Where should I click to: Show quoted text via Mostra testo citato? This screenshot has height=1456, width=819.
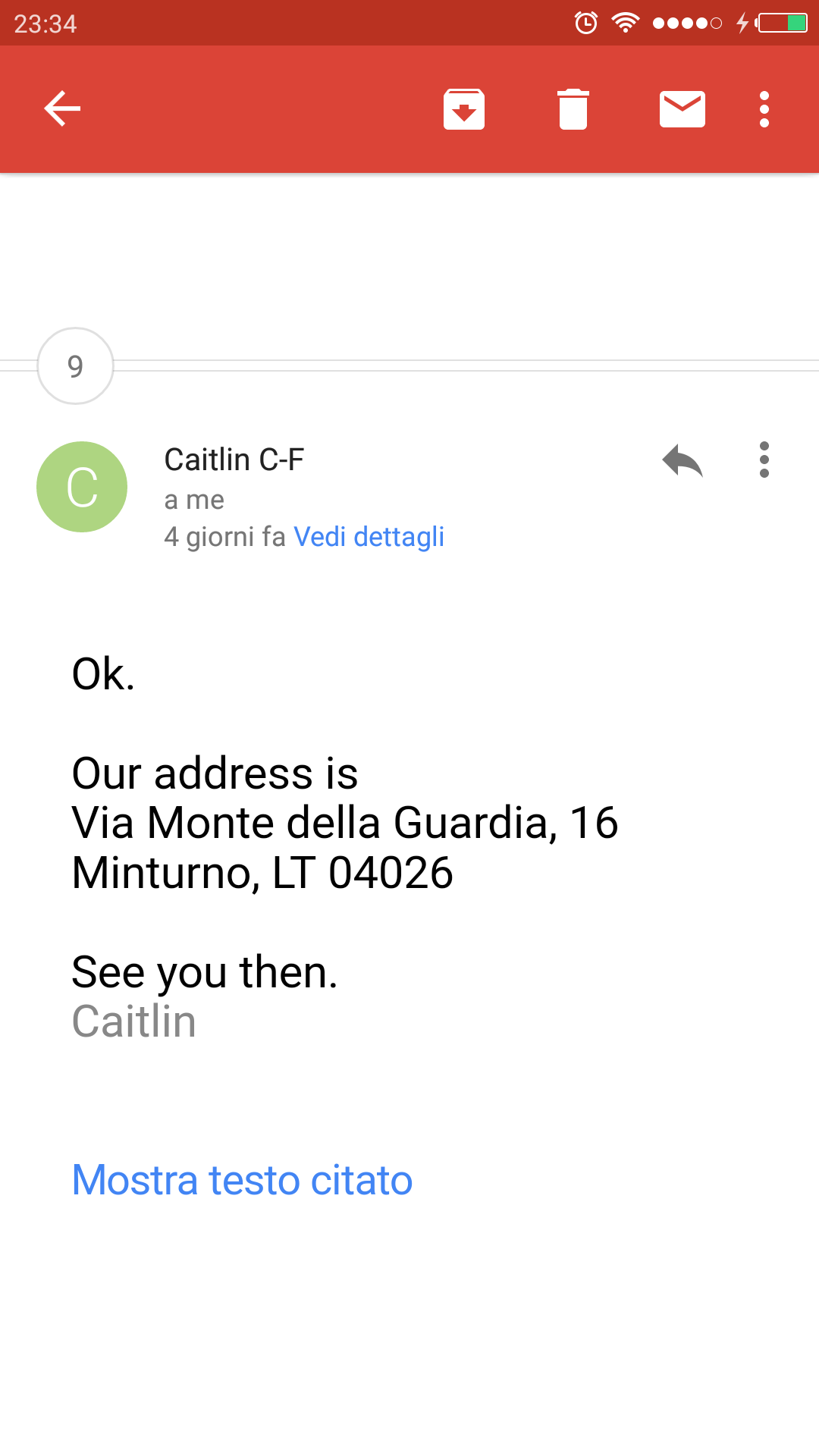tap(242, 1180)
